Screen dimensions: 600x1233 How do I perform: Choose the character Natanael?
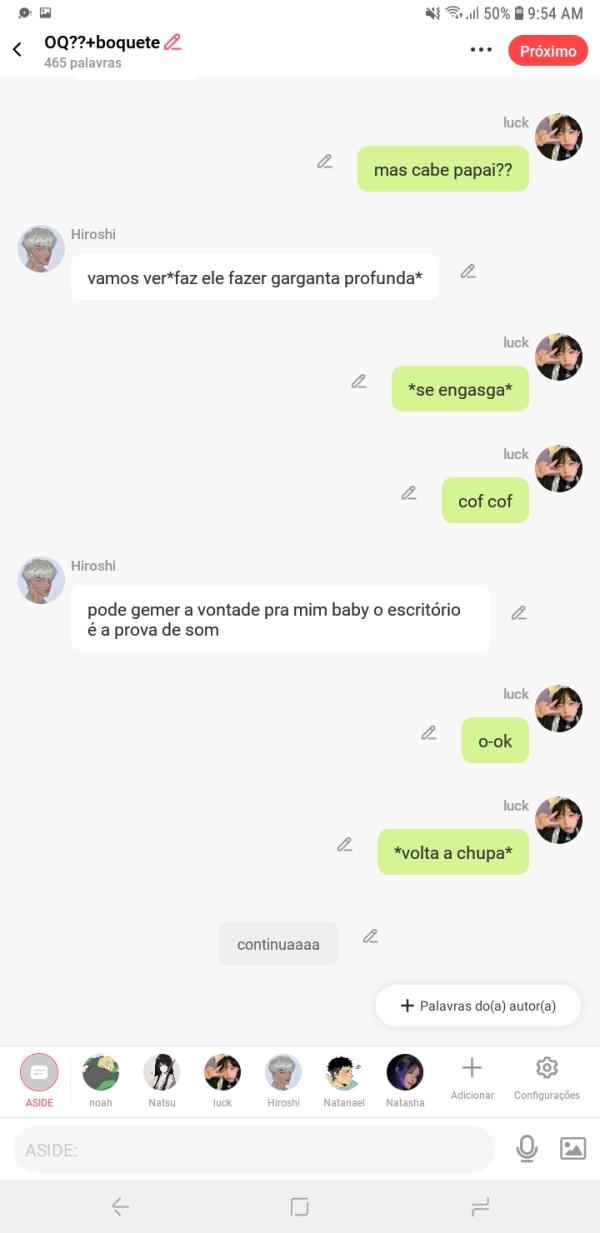tap(344, 1074)
